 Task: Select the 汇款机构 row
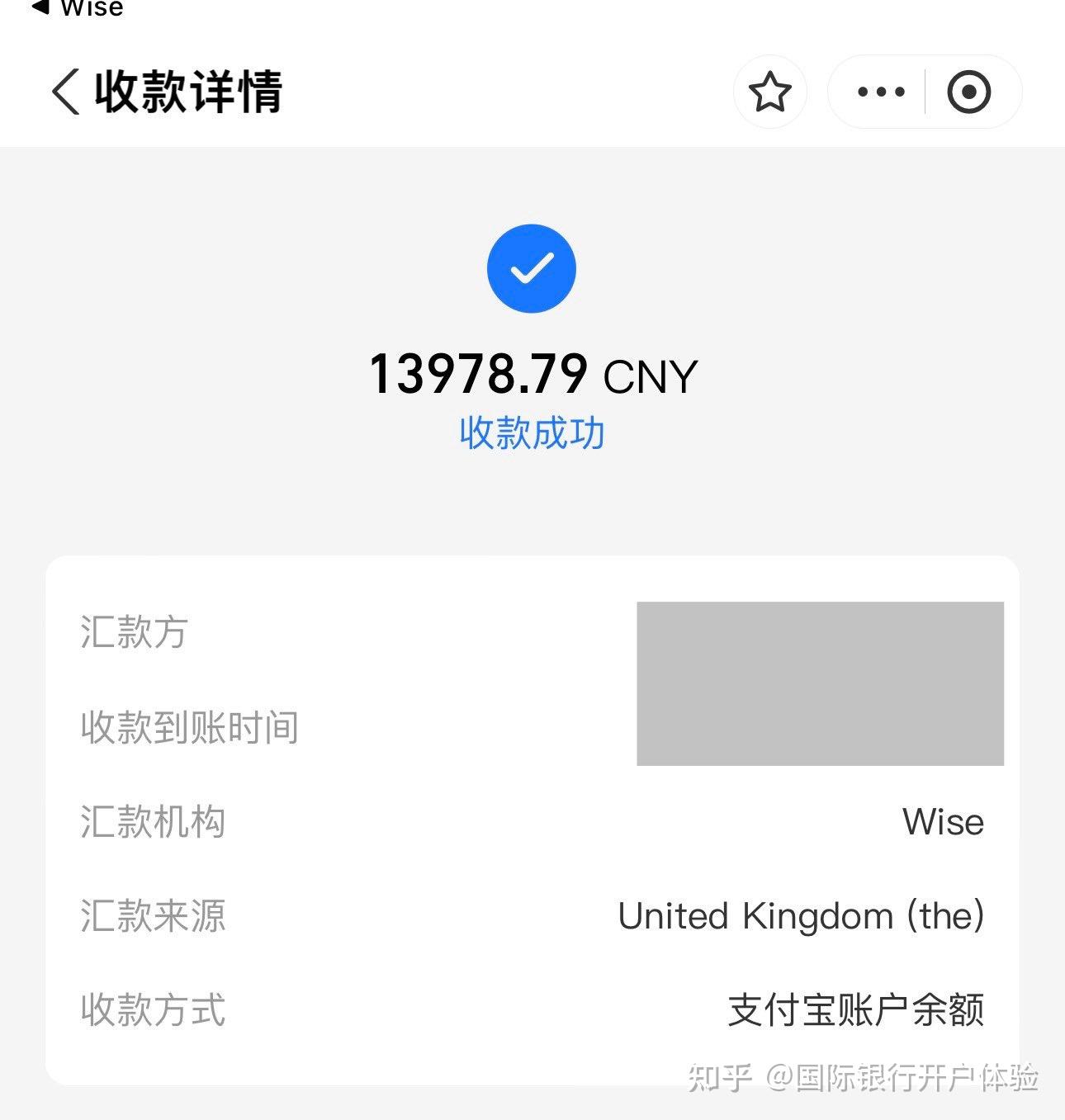click(154, 821)
